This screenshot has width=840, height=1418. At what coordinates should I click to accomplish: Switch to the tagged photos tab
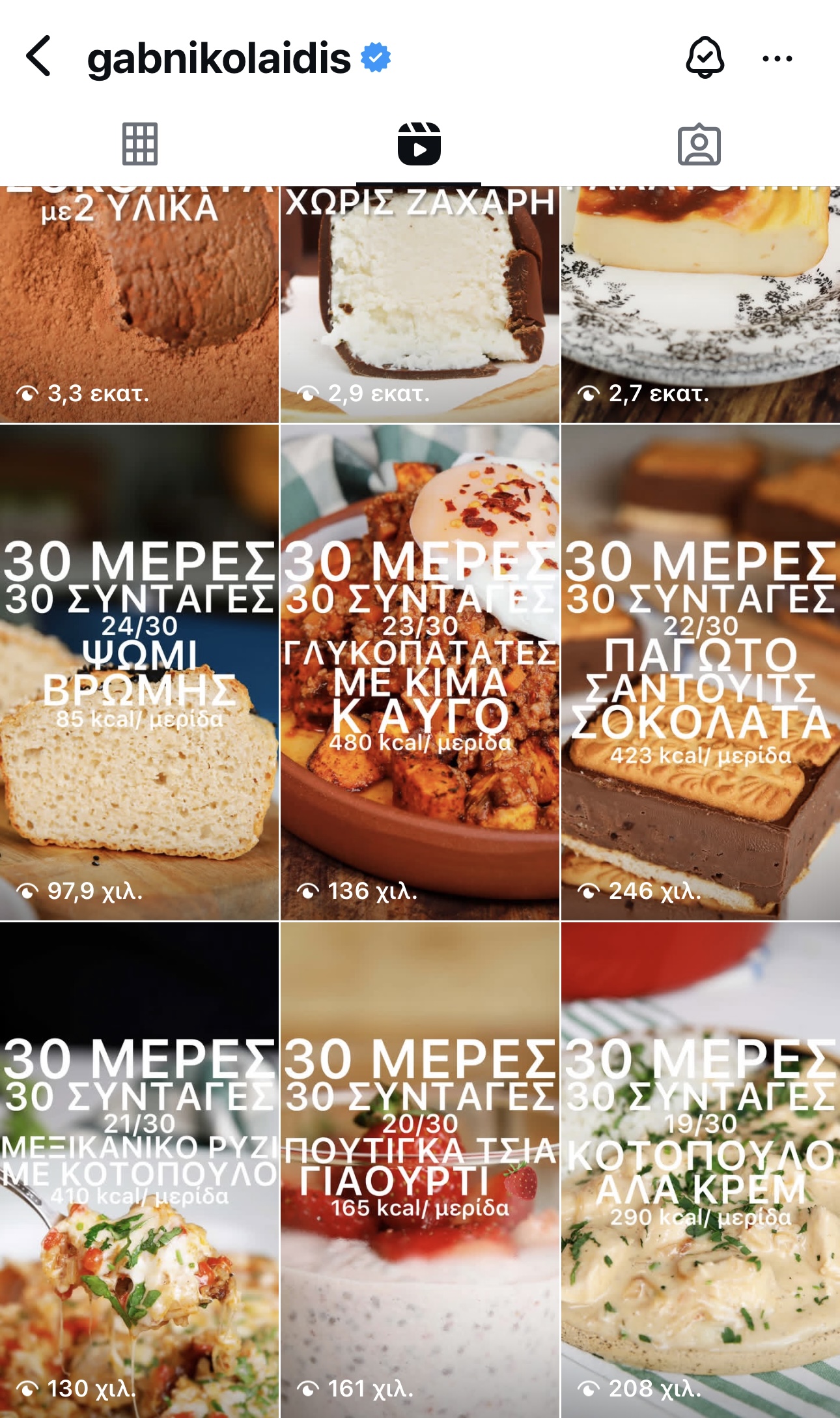tap(699, 144)
